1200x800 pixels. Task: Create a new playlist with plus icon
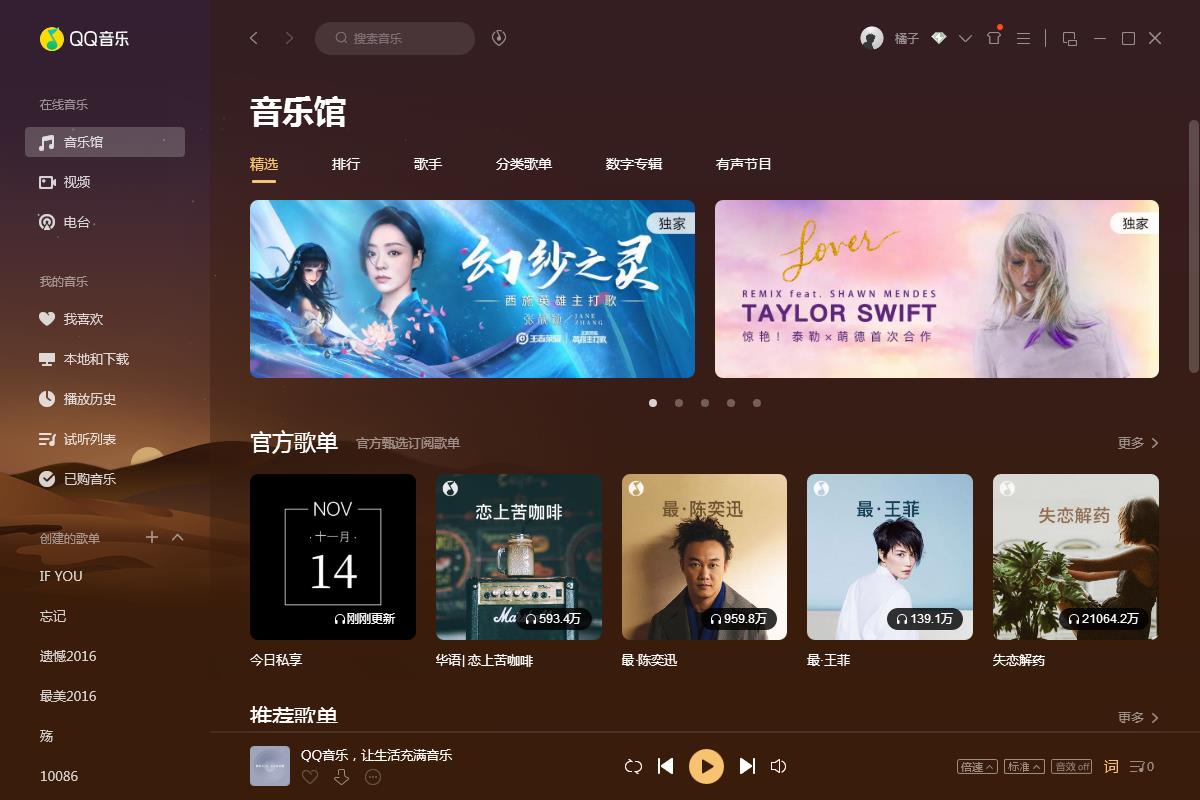152,537
